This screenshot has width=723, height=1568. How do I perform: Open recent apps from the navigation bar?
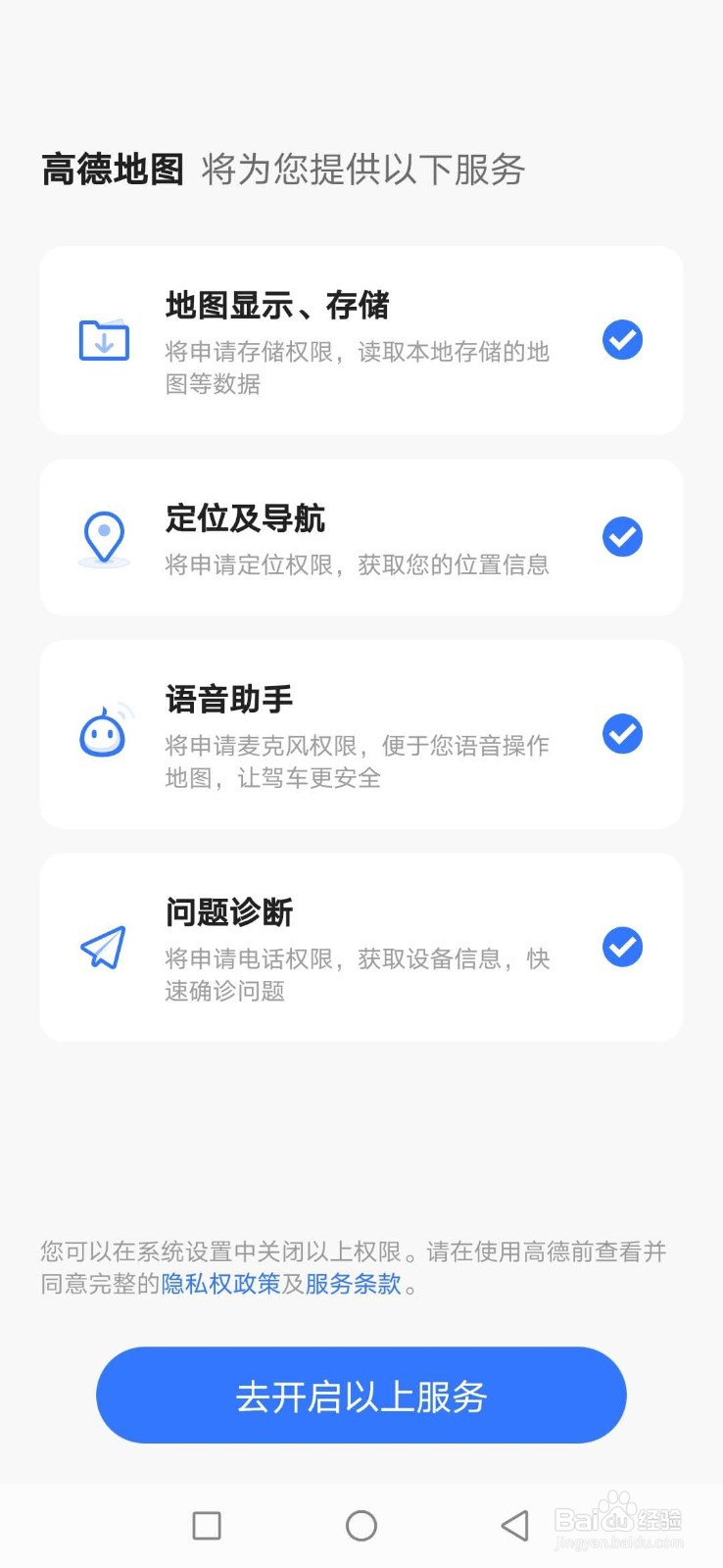coord(207,1525)
